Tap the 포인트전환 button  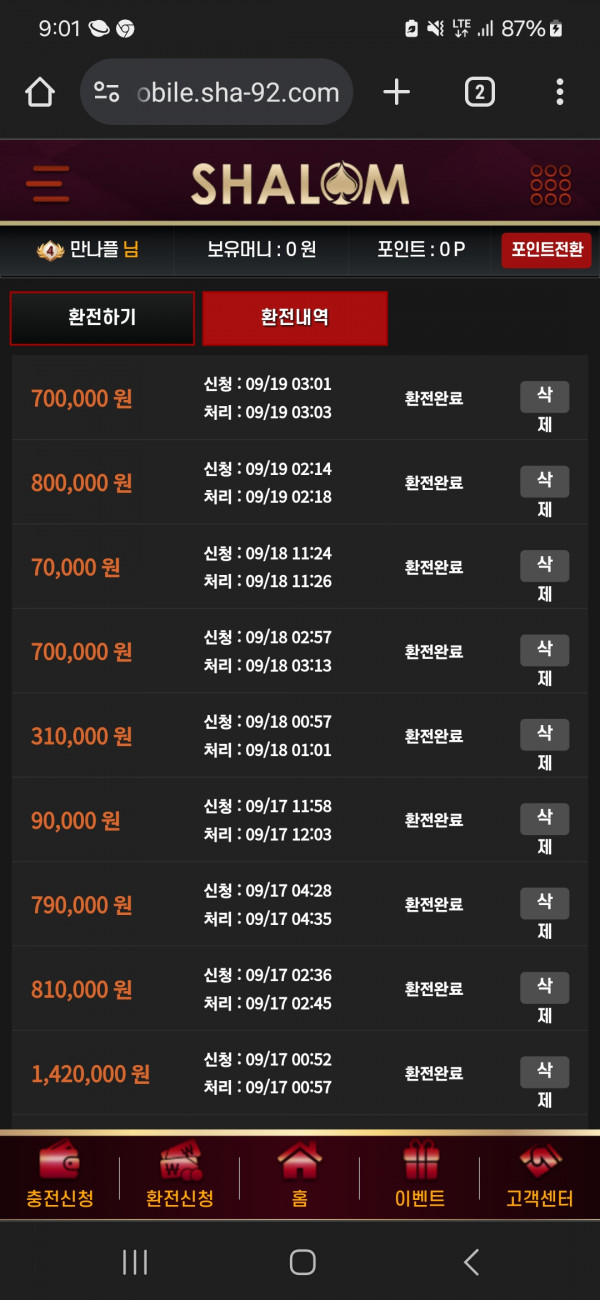click(x=546, y=250)
